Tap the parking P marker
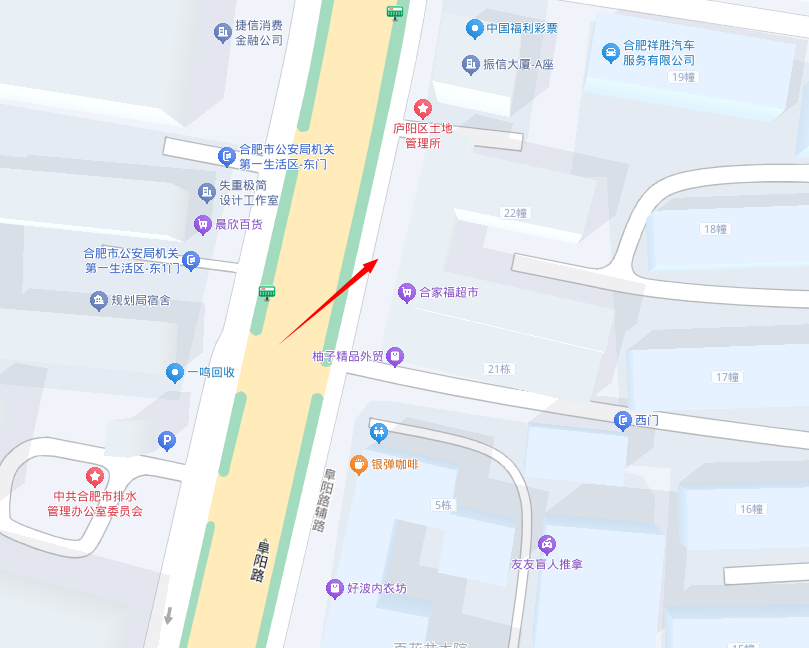This screenshot has width=809, height=648. coord(167,440)
